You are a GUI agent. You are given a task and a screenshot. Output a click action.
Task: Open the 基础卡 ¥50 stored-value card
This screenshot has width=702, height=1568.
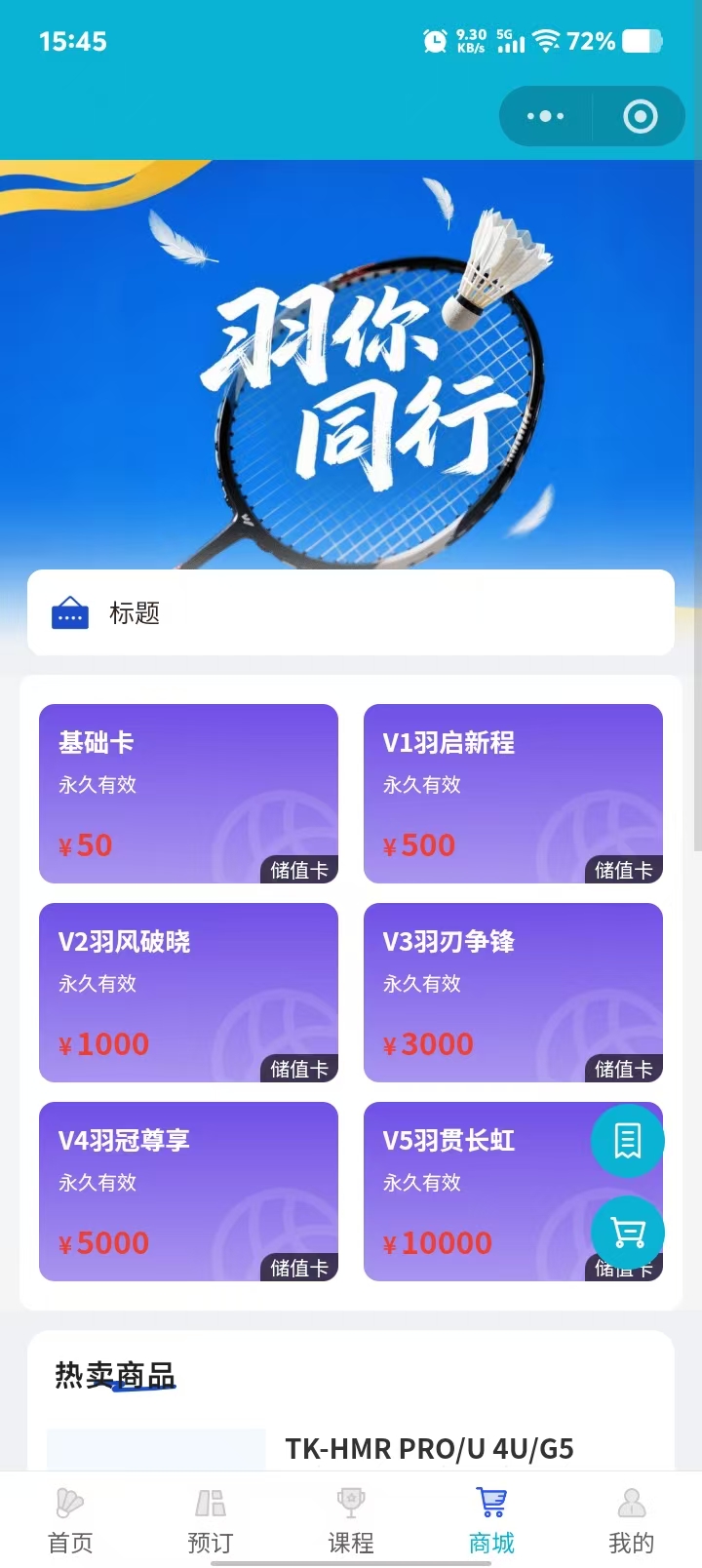point(188,793)
